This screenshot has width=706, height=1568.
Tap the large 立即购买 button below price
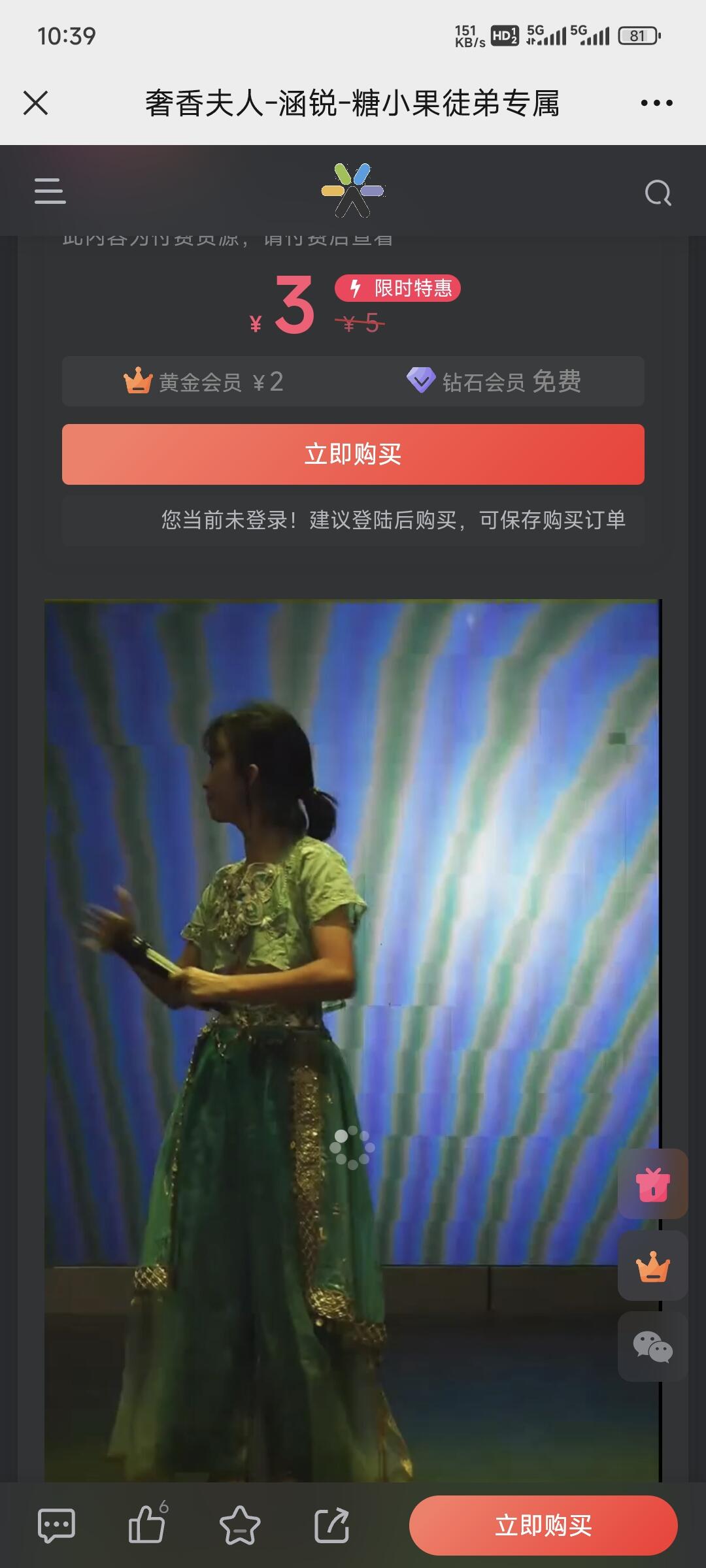click(x=353, y=454)
